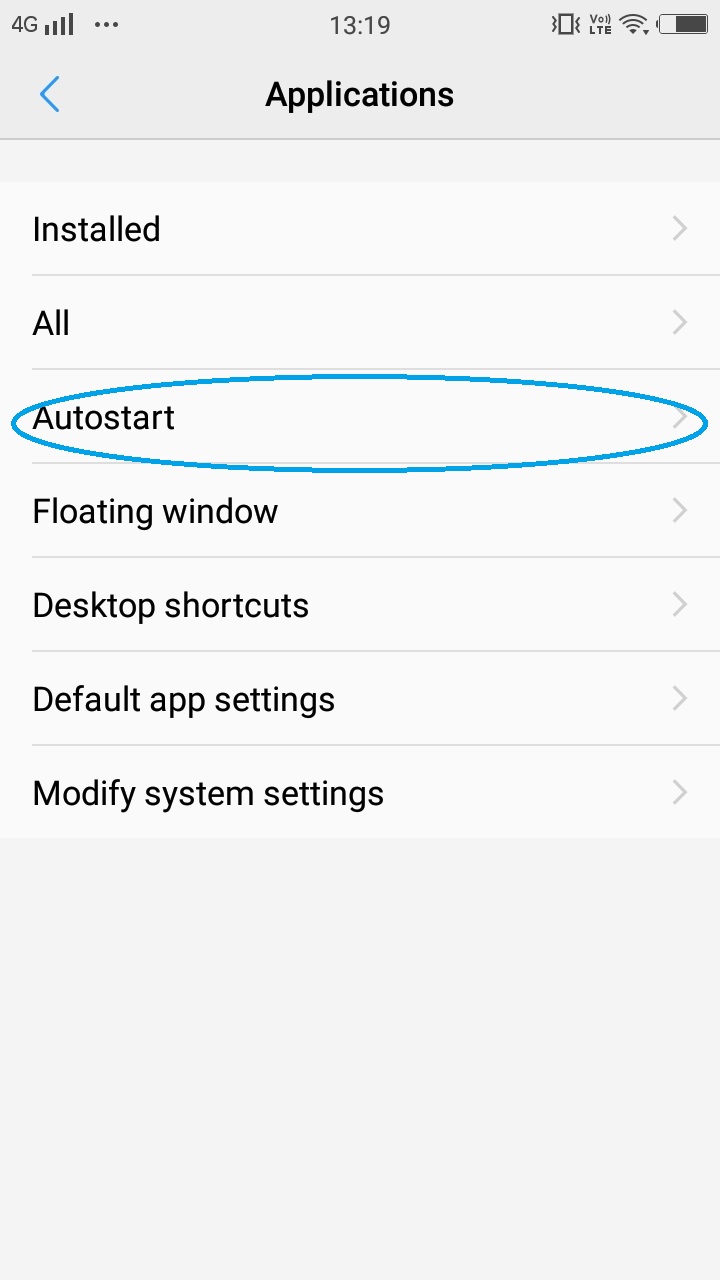The height and width of the screenshot is (1280, 720).
Task: Open Default app settings
Action: pos(360,699)
